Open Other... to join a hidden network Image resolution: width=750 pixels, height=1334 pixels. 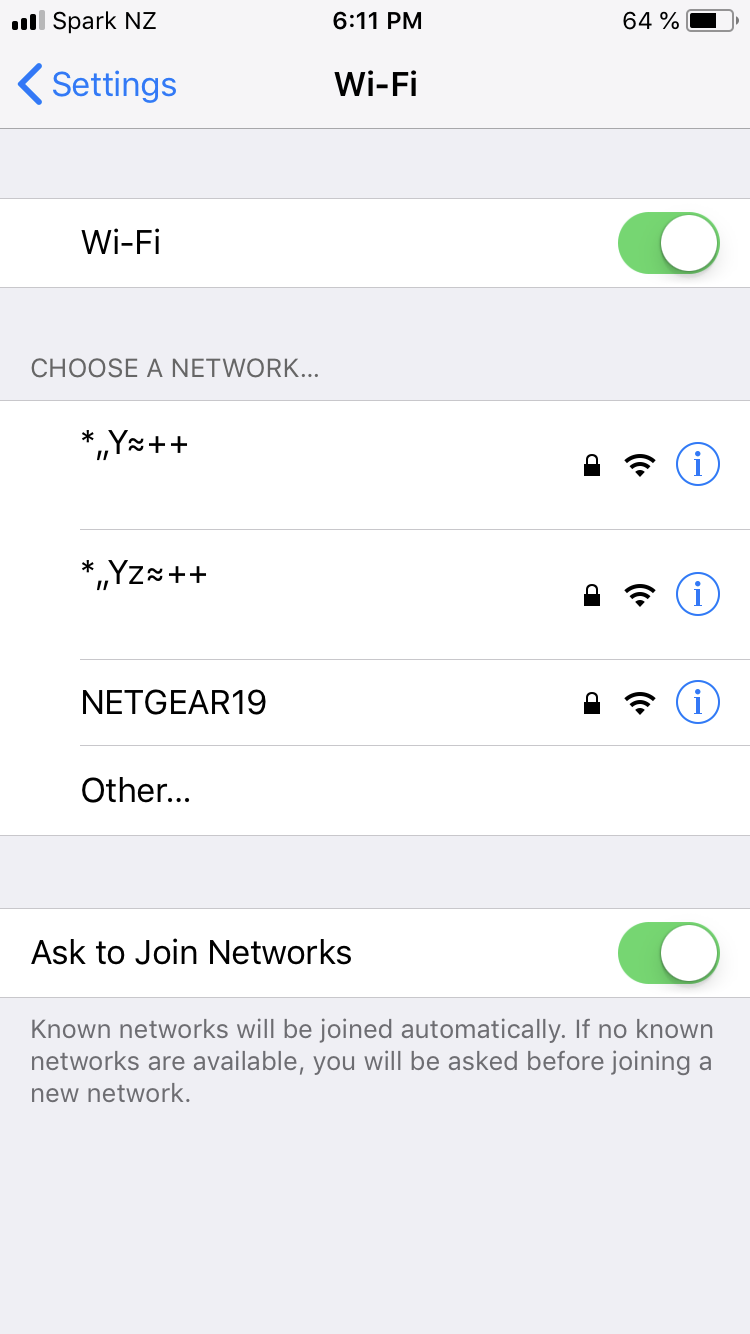(x=135, y=790)
